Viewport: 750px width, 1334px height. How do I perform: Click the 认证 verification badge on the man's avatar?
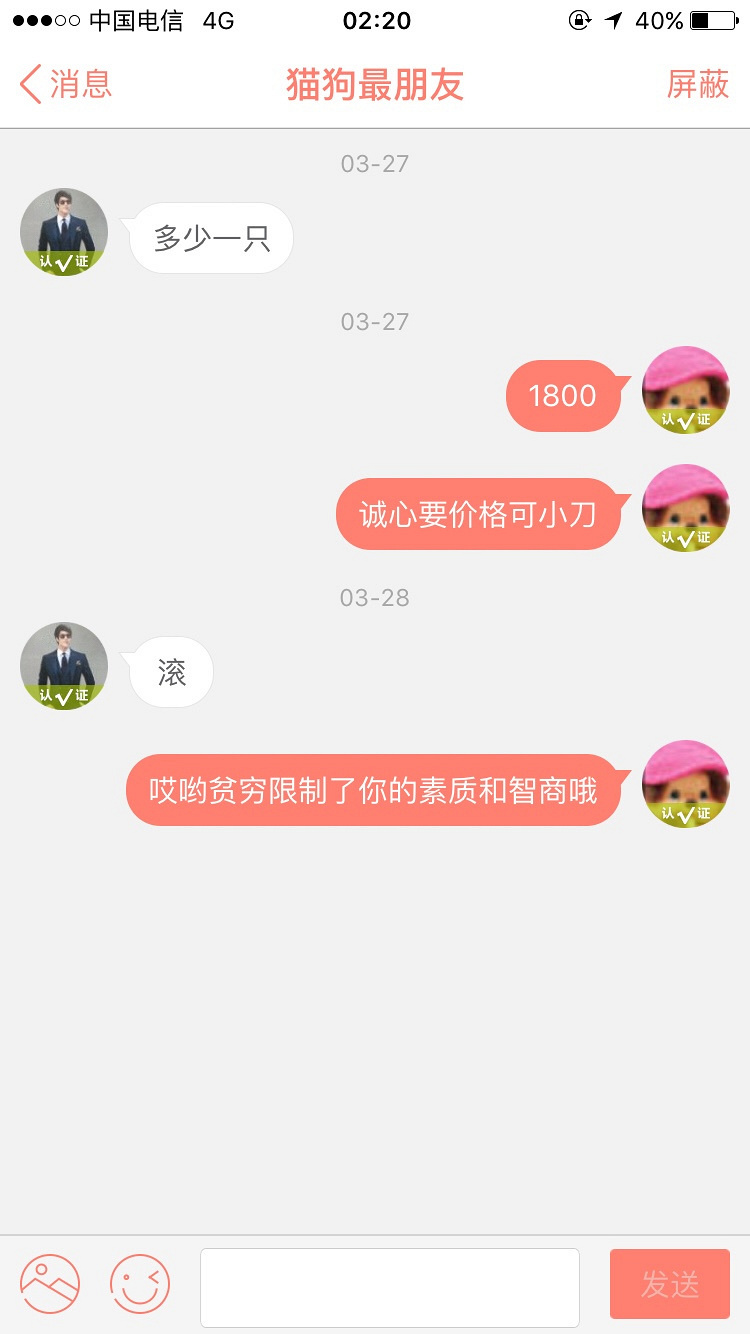(63, 260)
